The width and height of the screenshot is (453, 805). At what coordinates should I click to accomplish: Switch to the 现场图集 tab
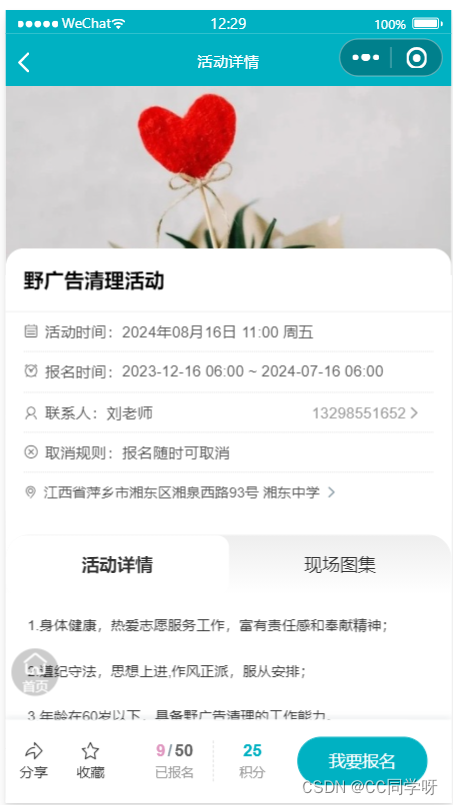pos(340,565)
